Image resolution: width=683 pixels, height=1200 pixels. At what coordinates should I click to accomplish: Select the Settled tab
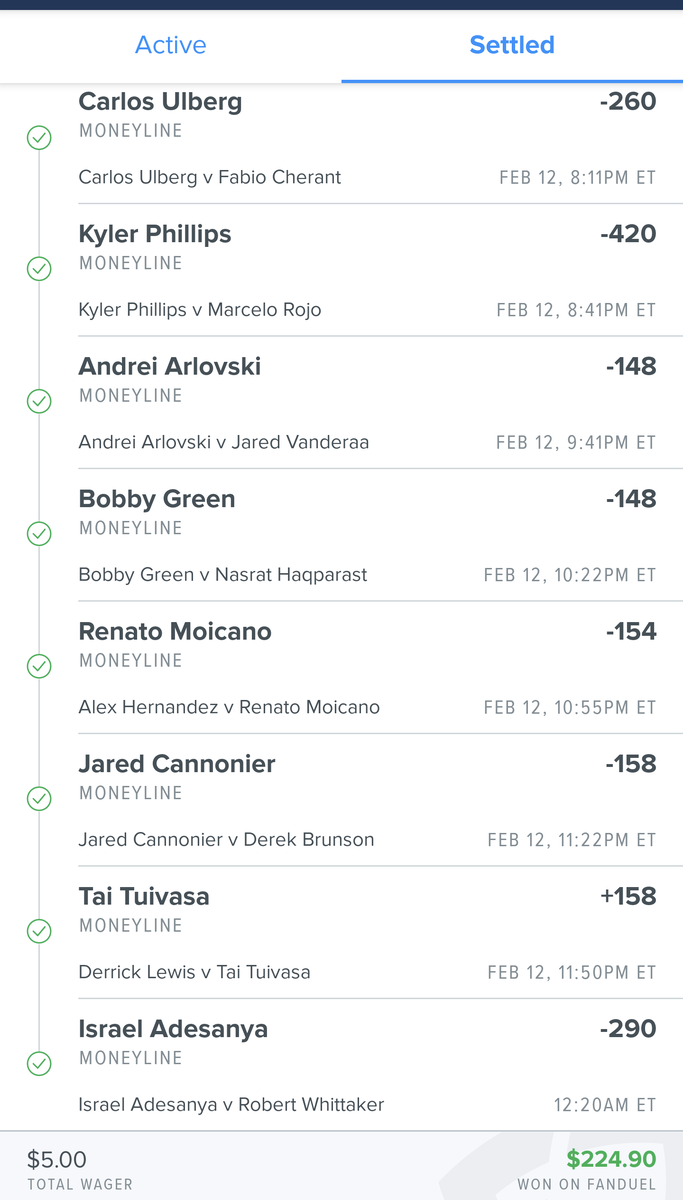pos(512,45)
